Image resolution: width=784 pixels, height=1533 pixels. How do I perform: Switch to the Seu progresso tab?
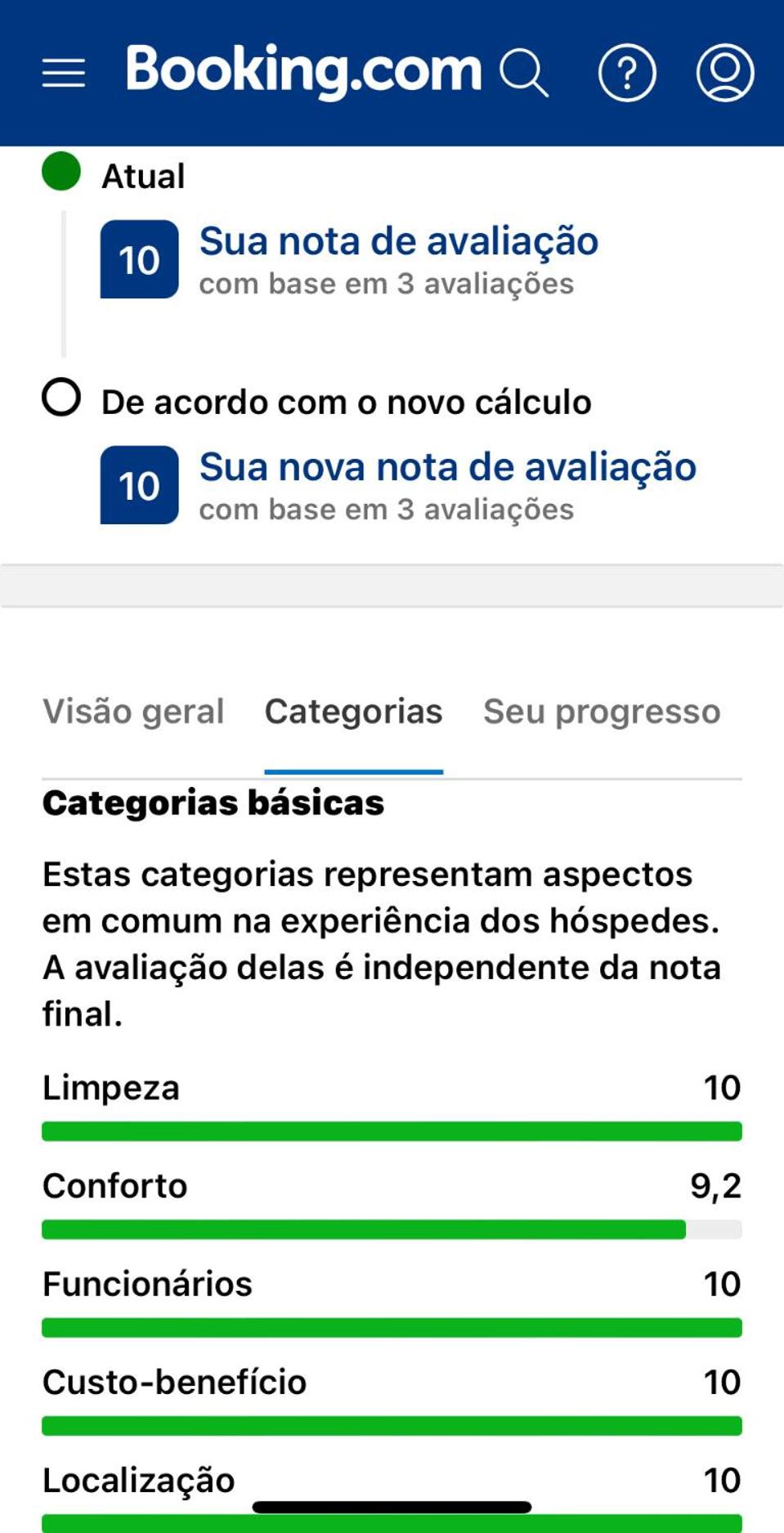pos(602,712)
